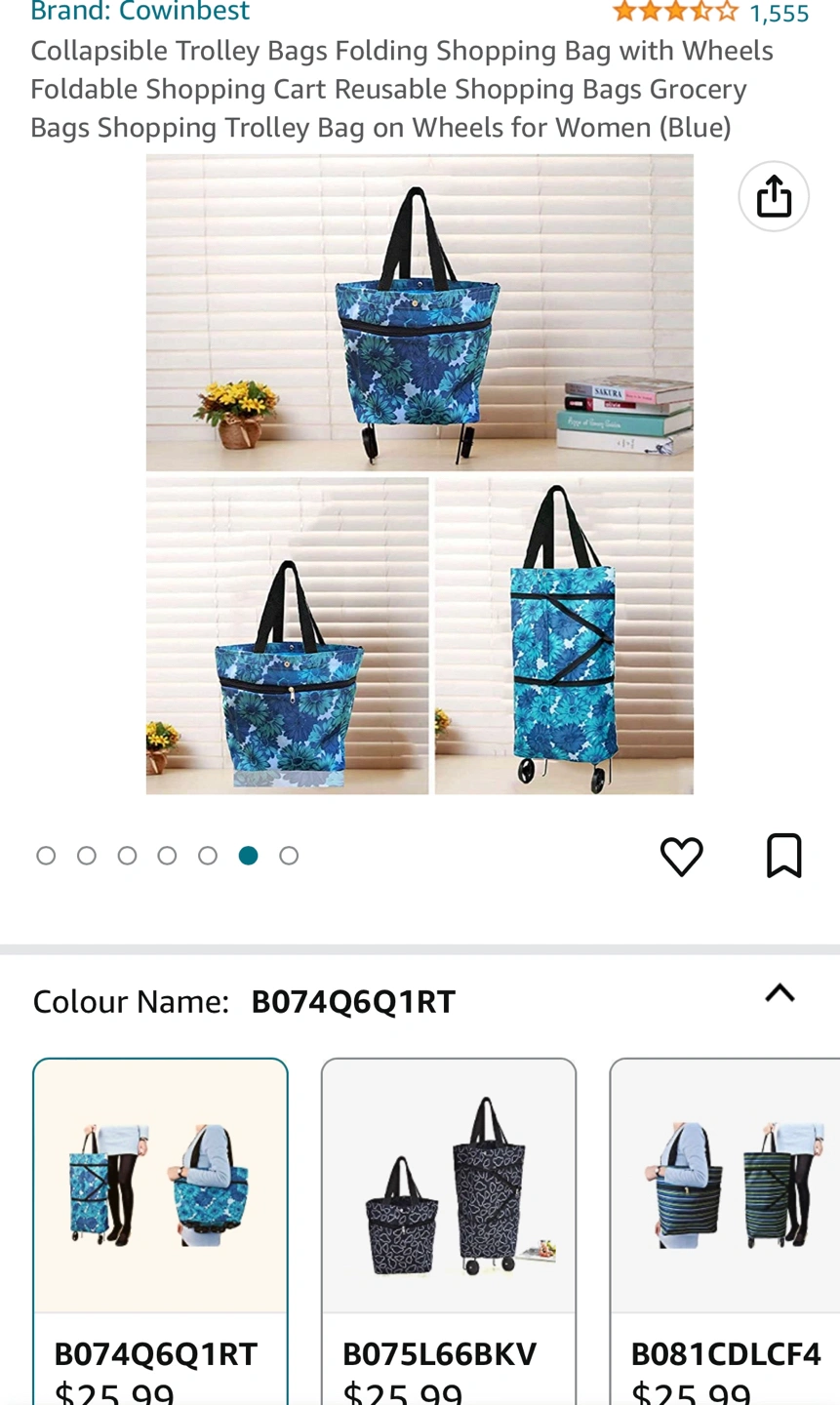This screenshot has height=1405, width=840.
Task: Open the product image in full view
Action: (420, 474)
